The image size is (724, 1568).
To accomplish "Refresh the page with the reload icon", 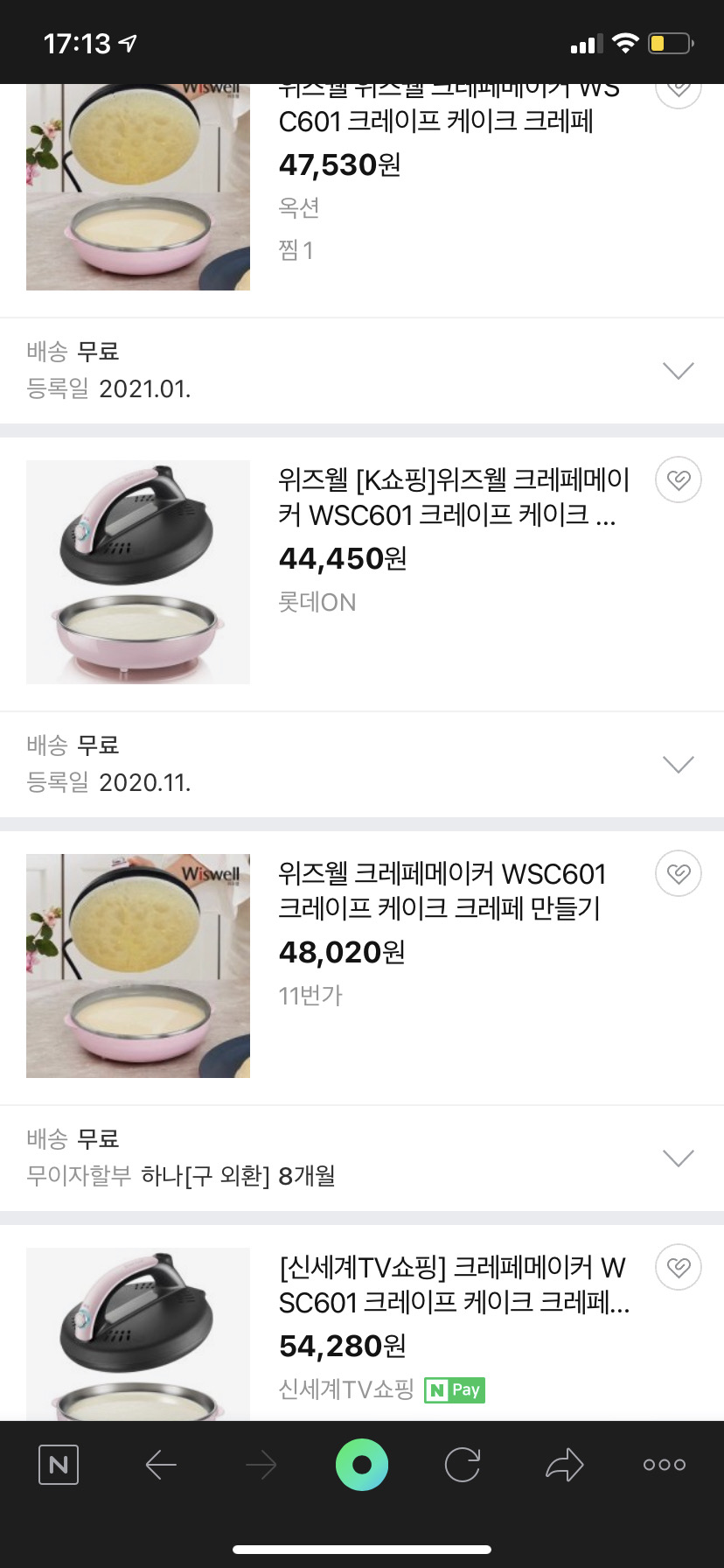I will pos(463,1464).
